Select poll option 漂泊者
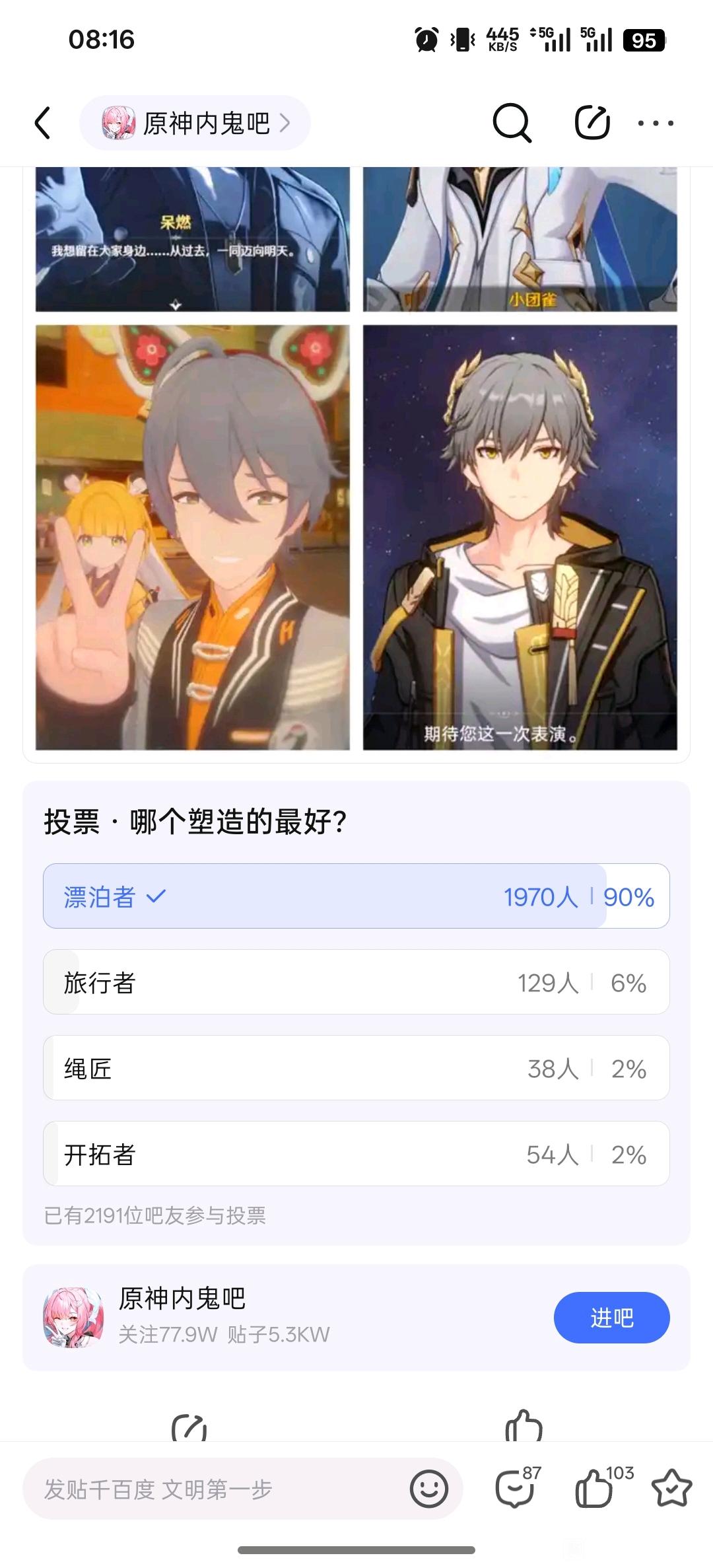 point(356,896)
